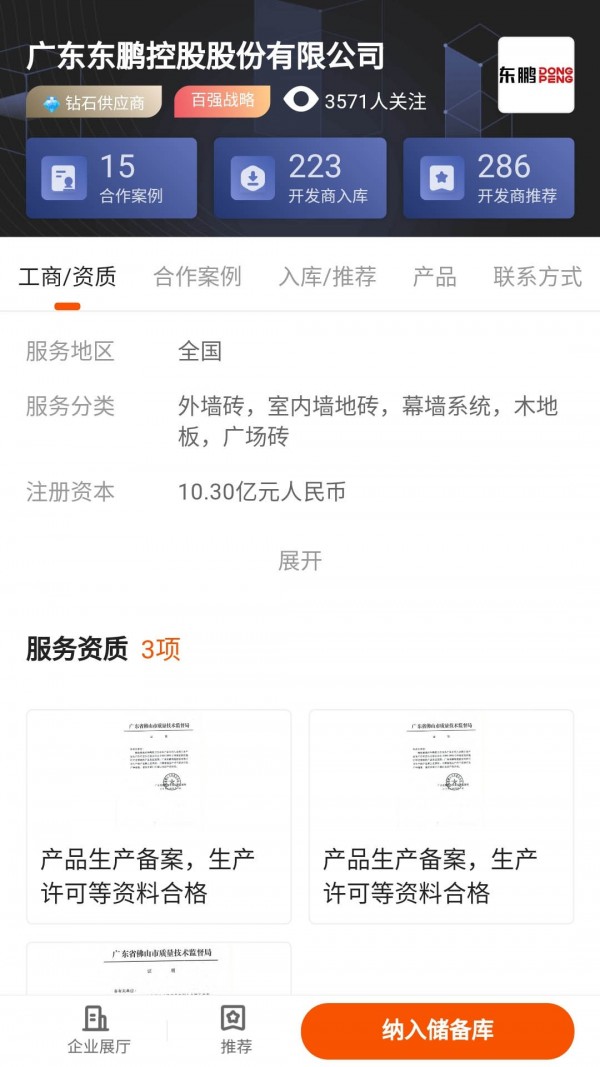Switch to the 产品 tab

coord(434,277)
